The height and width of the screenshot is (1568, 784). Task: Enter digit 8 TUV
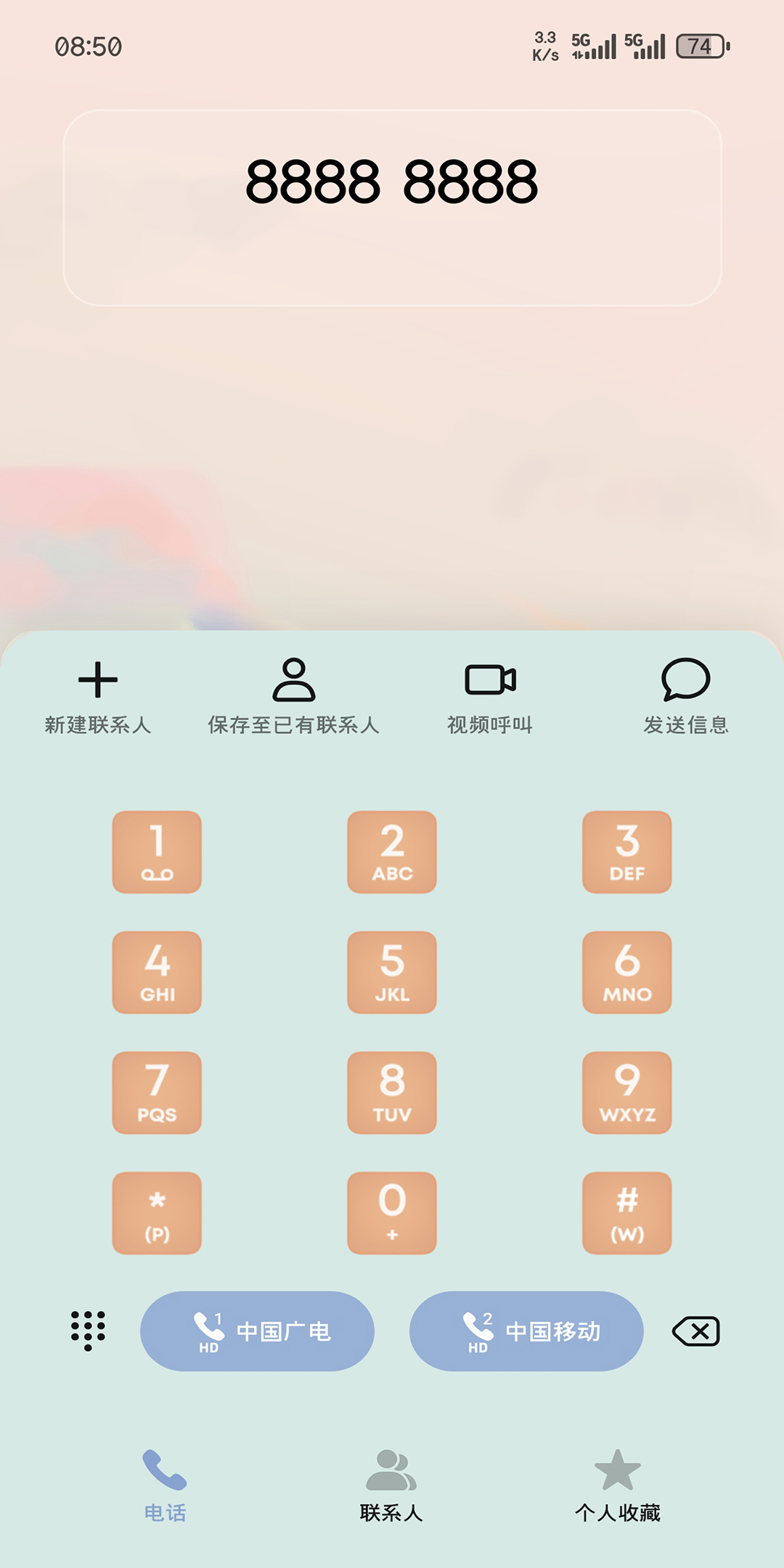pyautogui.click(x=392, y=1093)
